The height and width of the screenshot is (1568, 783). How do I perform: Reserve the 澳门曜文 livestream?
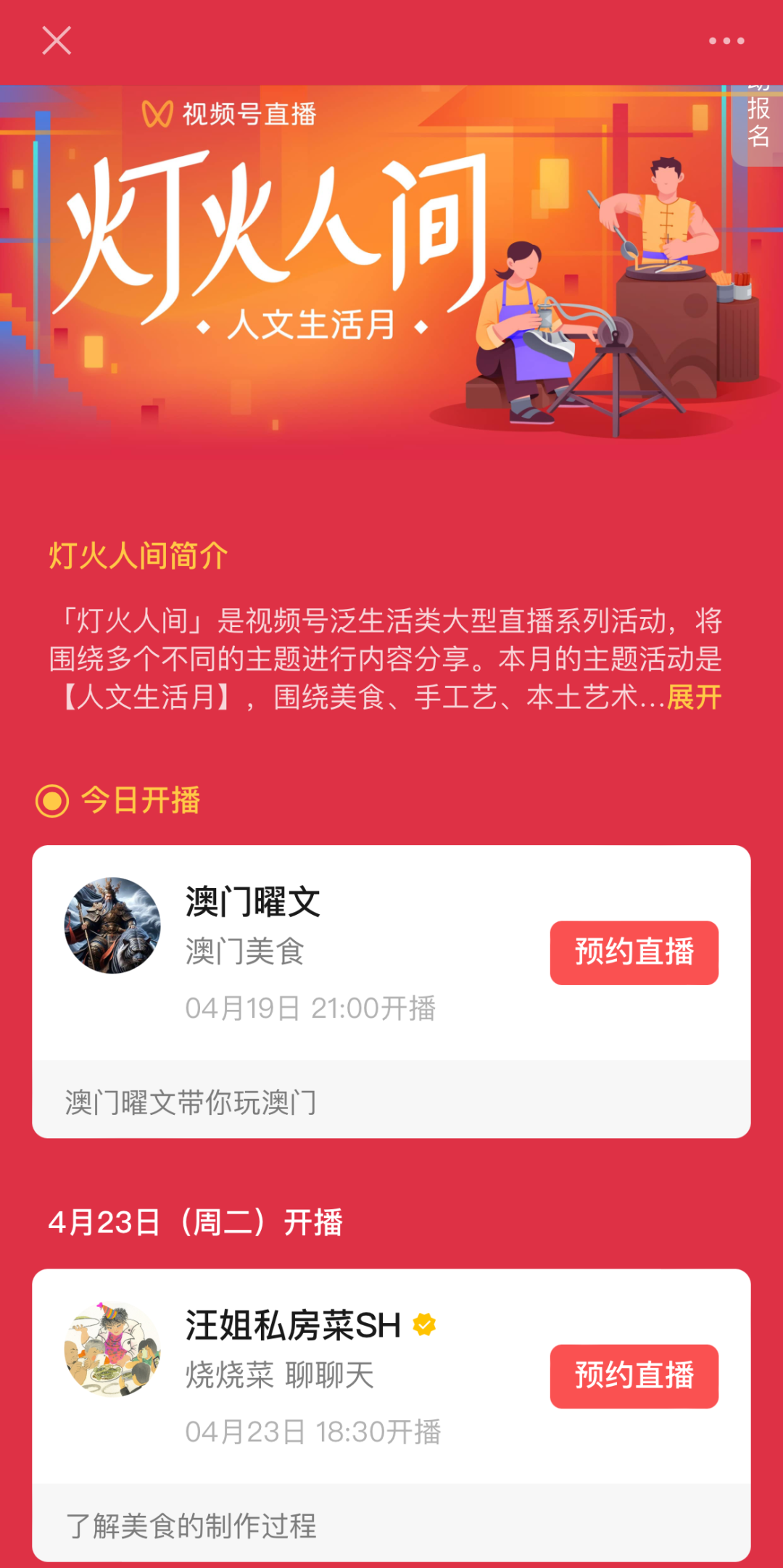click(x=634, y=953)
